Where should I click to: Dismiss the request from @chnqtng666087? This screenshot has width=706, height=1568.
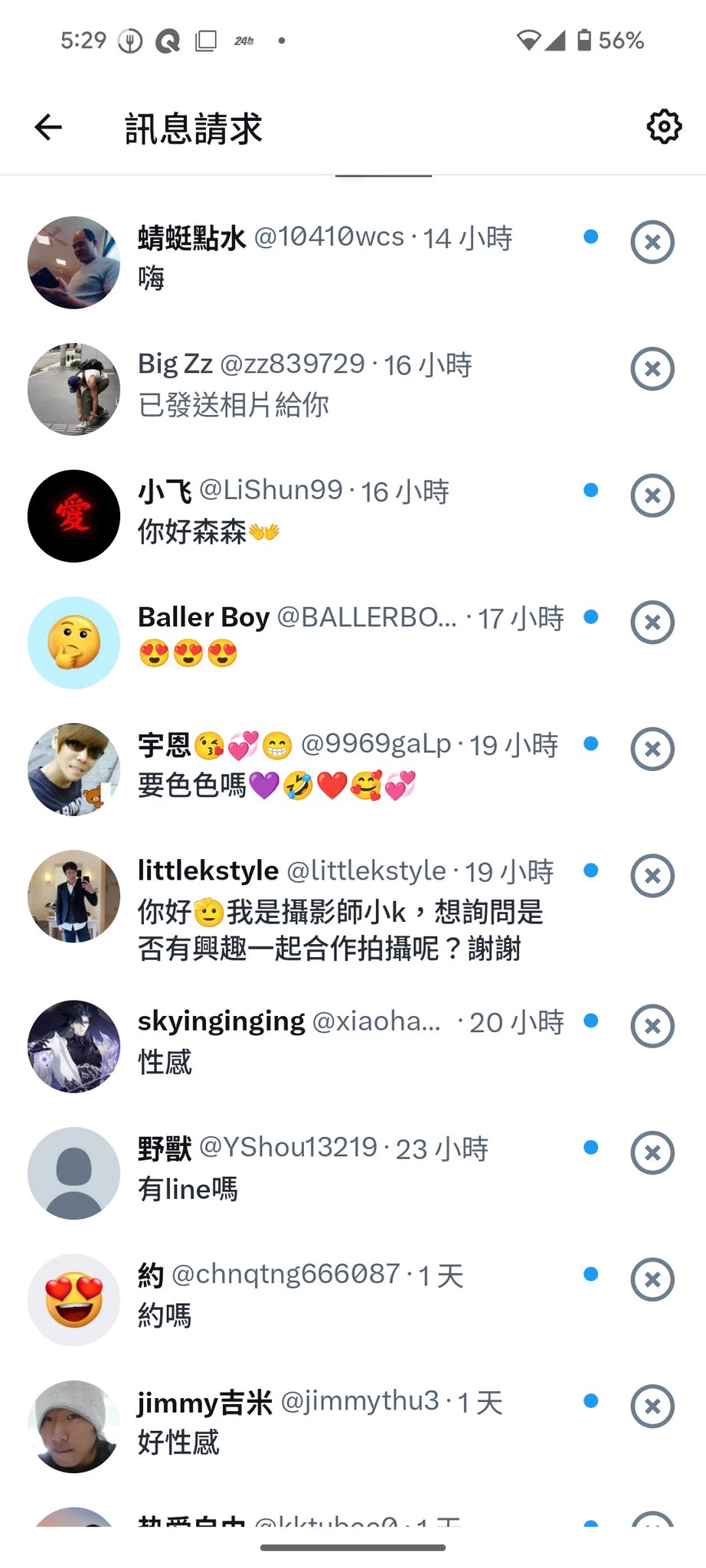(652, 1279)
